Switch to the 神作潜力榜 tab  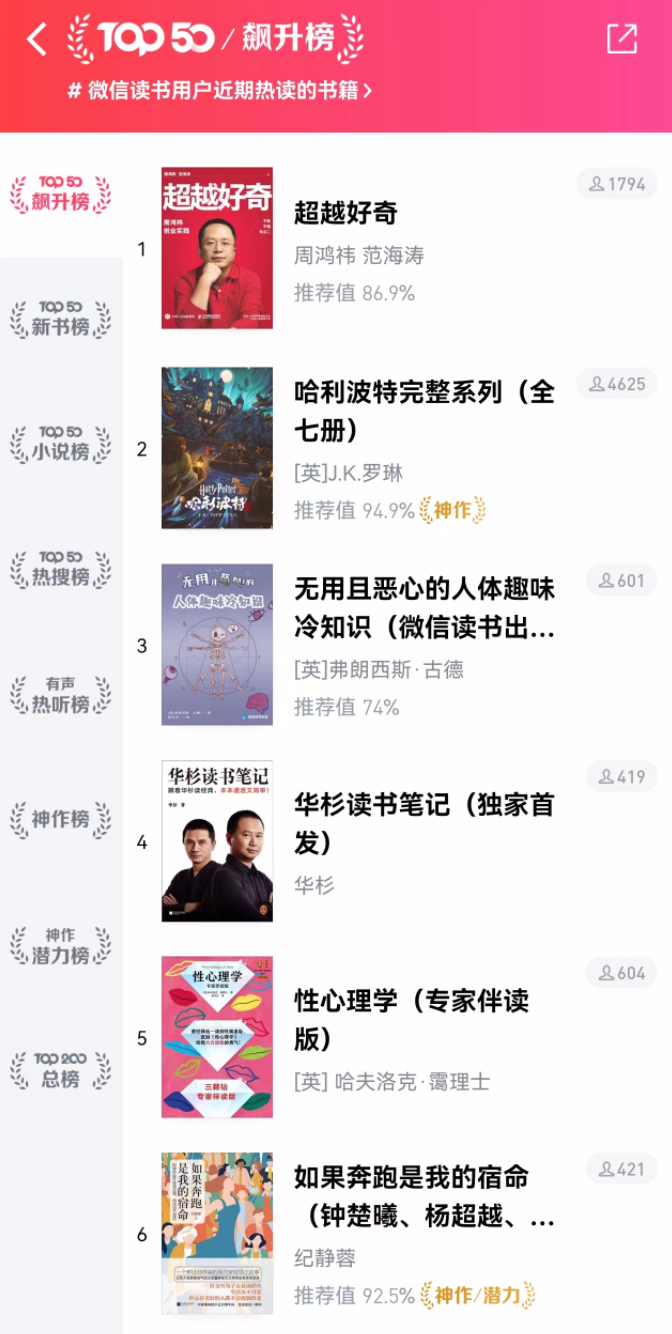(61, 946)
